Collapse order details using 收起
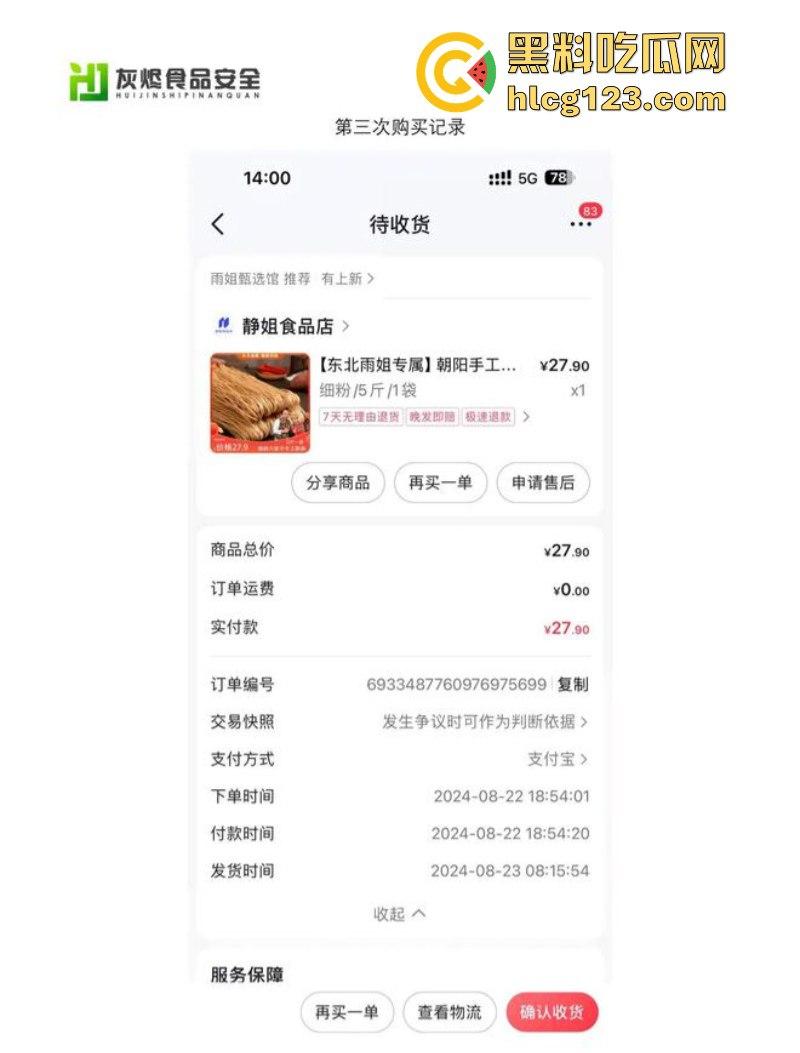This screenshot has width=800, height=1053. (x=399, y=914)
